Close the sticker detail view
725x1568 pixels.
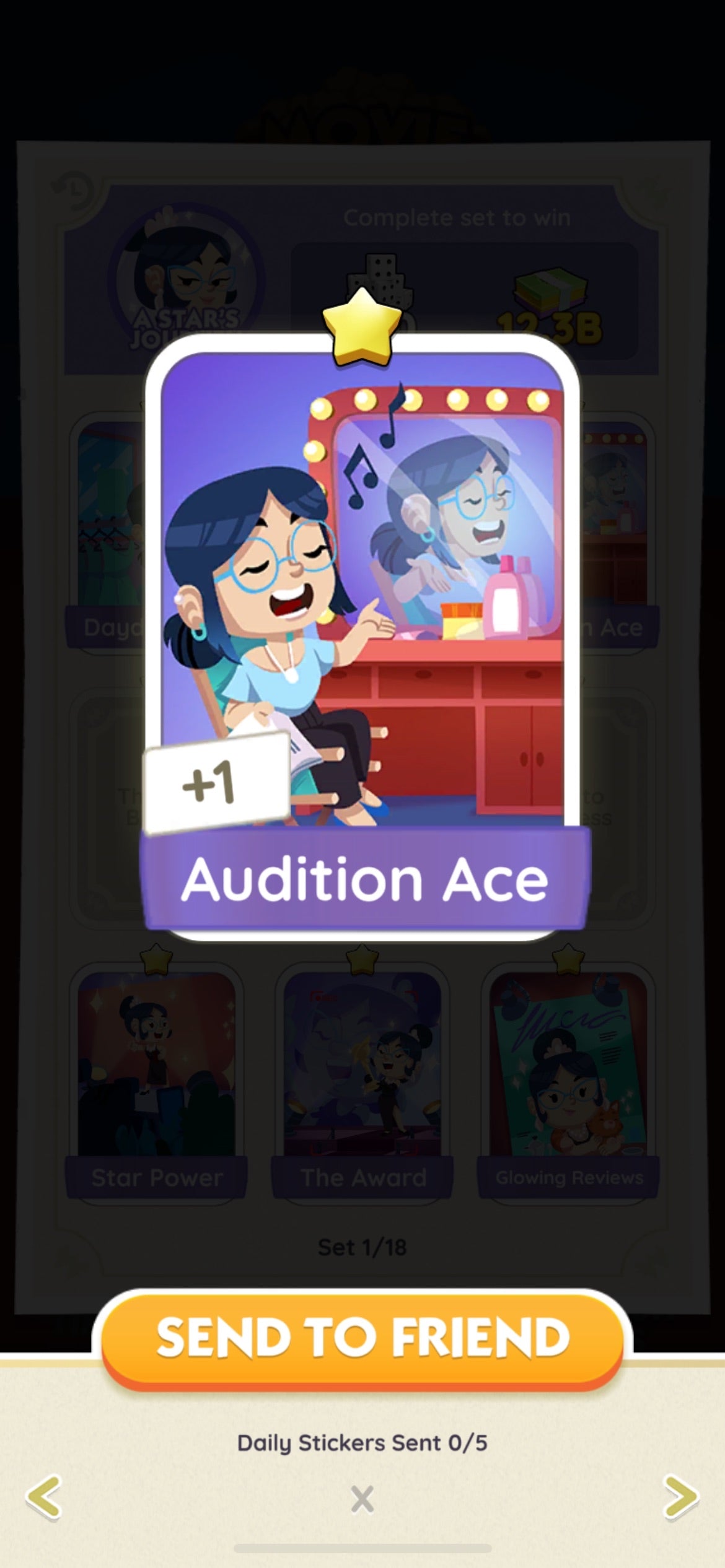pos(362,1499)
